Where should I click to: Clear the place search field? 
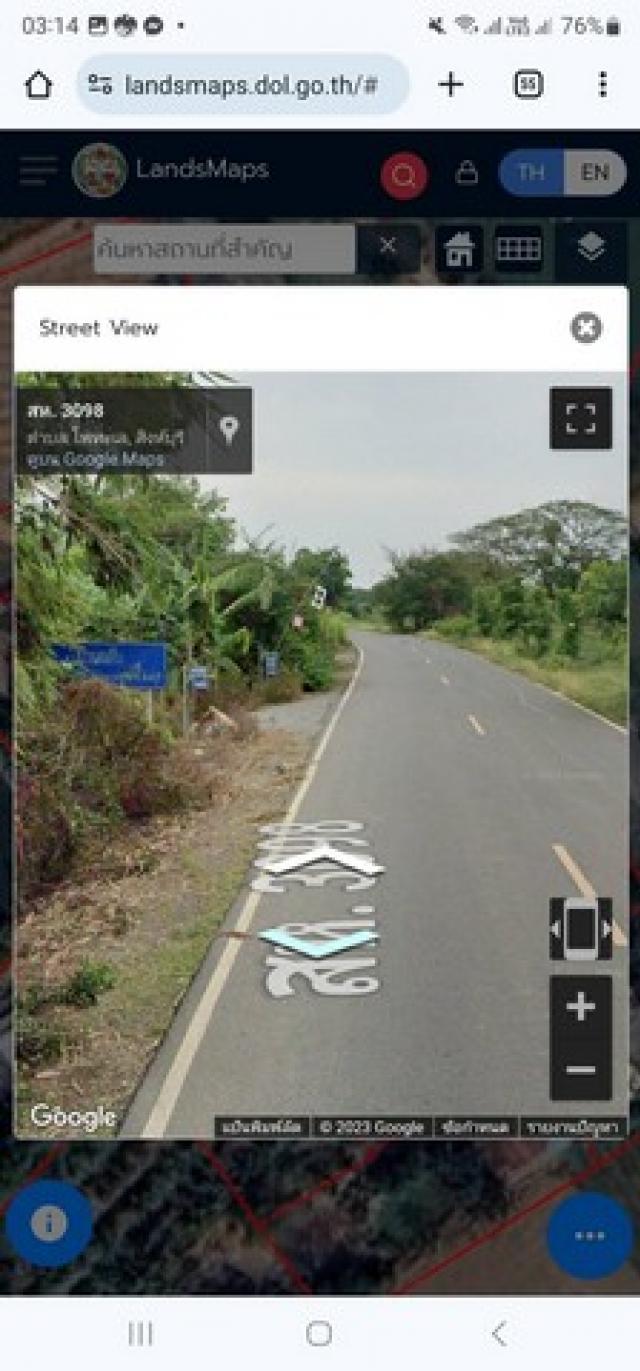(x=388, y=247)
